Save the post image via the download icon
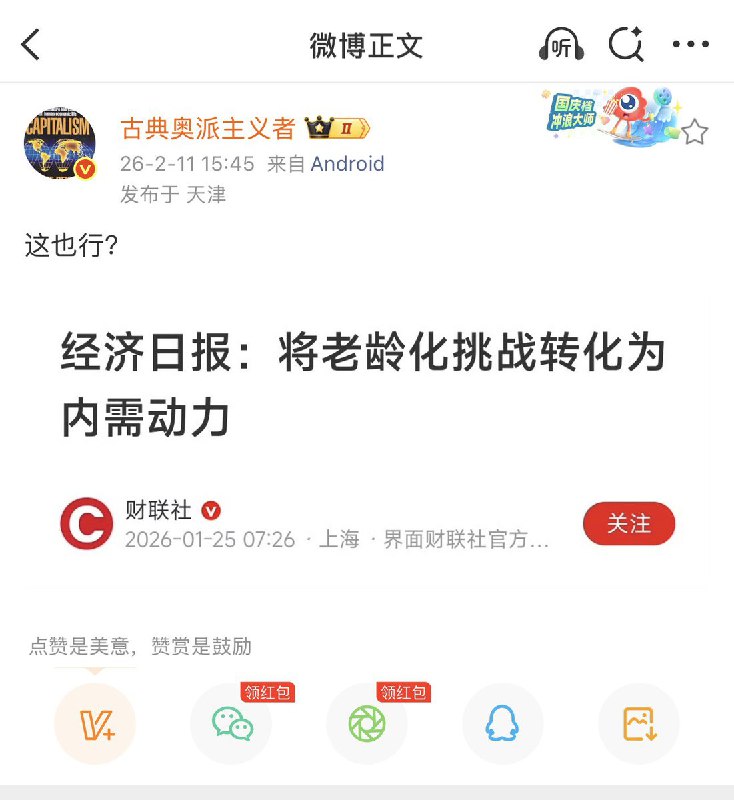 coord(638,722)
